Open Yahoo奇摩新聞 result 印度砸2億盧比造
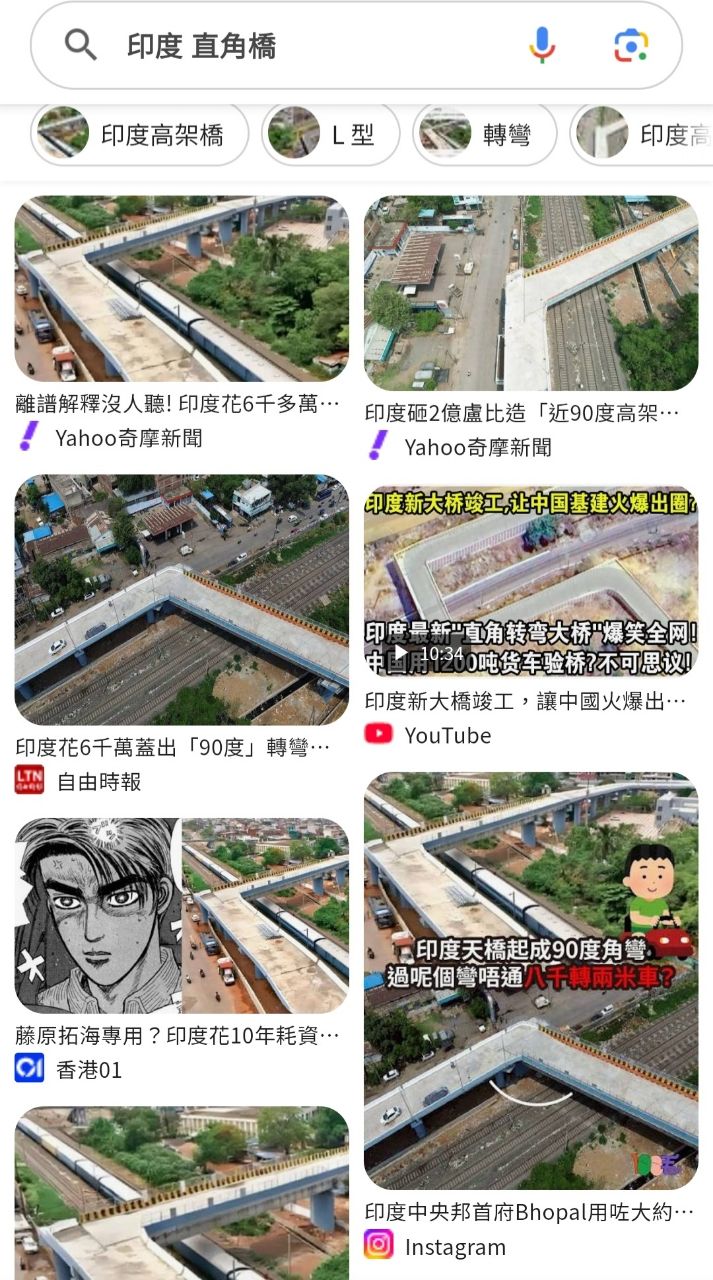The image size is (713, 1280). coord(530,293)
